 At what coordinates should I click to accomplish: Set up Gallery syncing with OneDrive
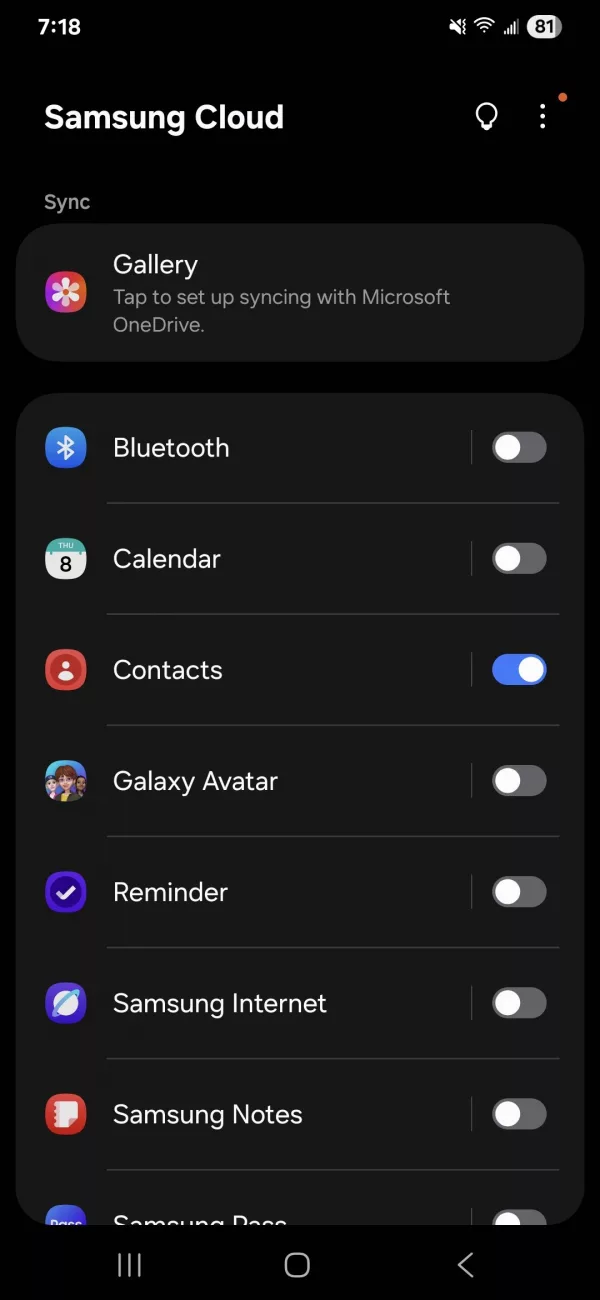(x=300, y=292)
